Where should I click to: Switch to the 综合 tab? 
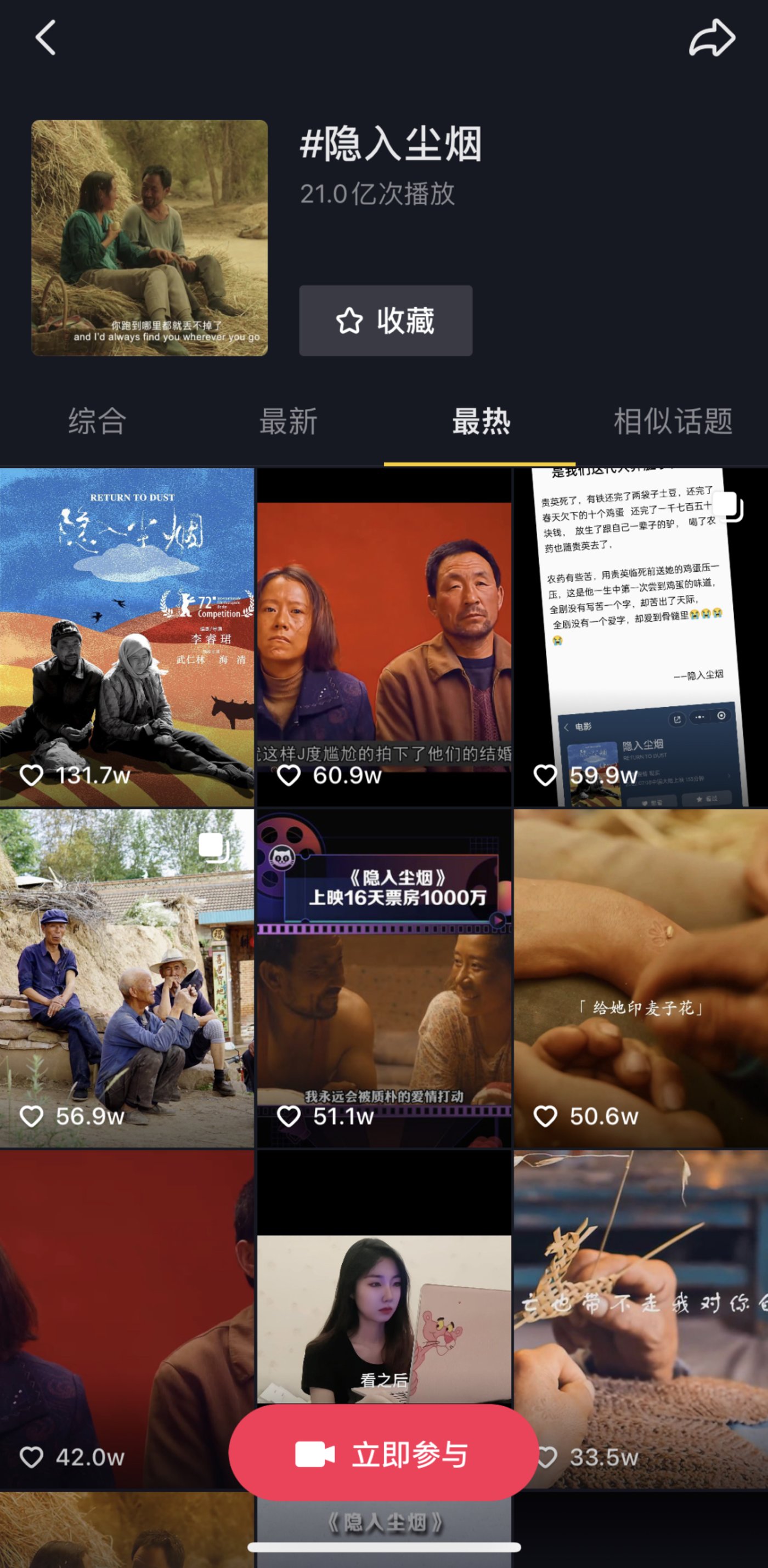click(x=97, y=421)
